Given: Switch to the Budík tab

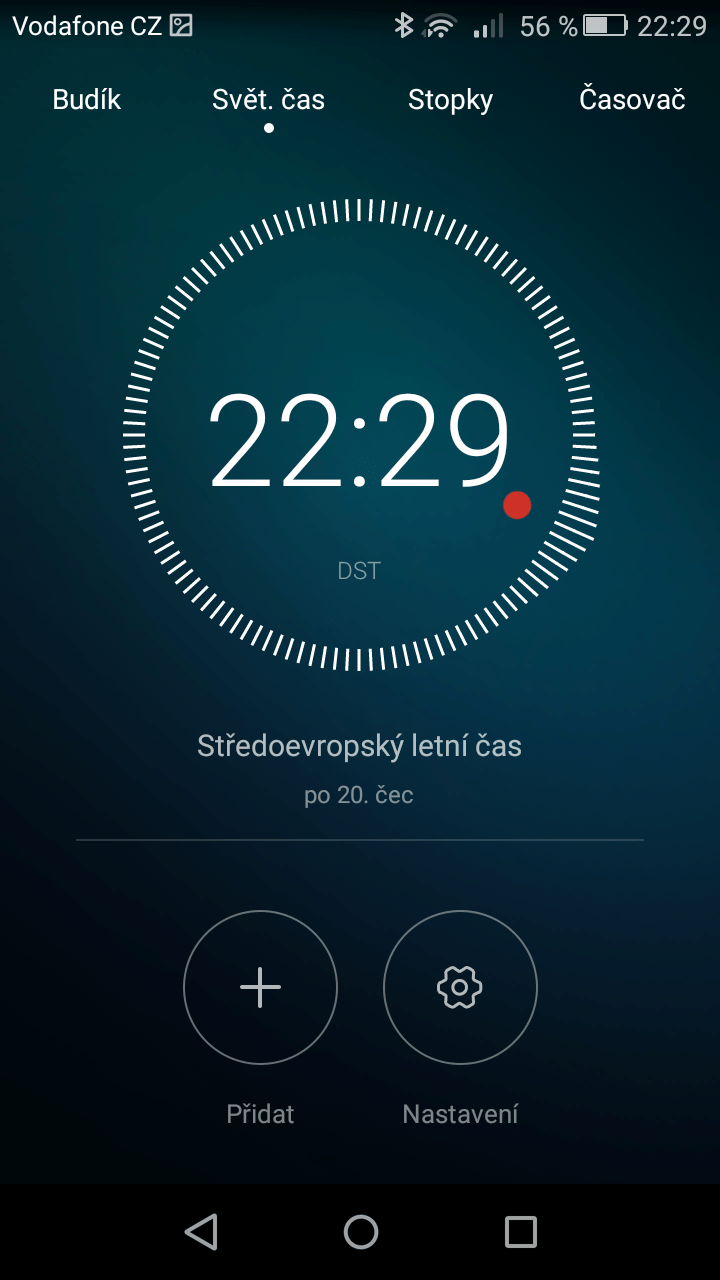Looking at the screenshot, I should coord(87,100).
